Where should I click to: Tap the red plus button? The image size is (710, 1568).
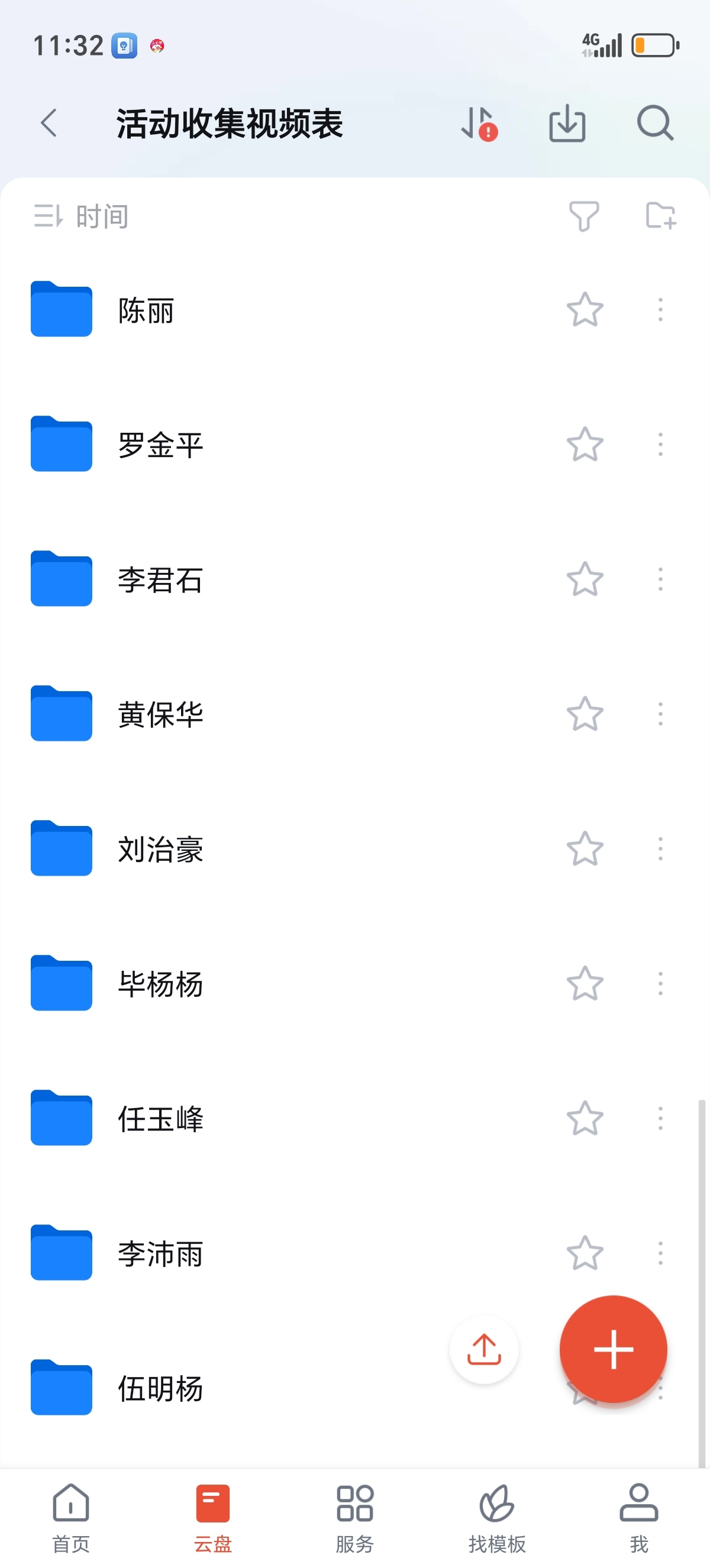click(x=612, y=1349)
